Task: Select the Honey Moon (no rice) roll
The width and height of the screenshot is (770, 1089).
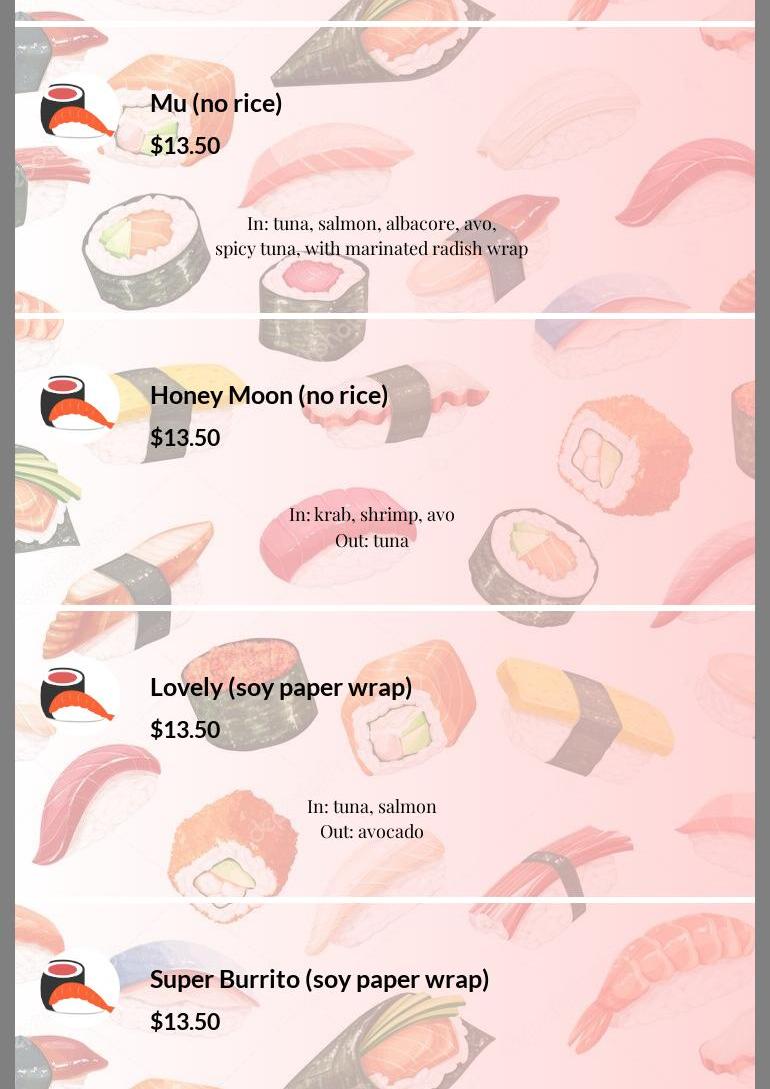Action: [x=269, y=395]
